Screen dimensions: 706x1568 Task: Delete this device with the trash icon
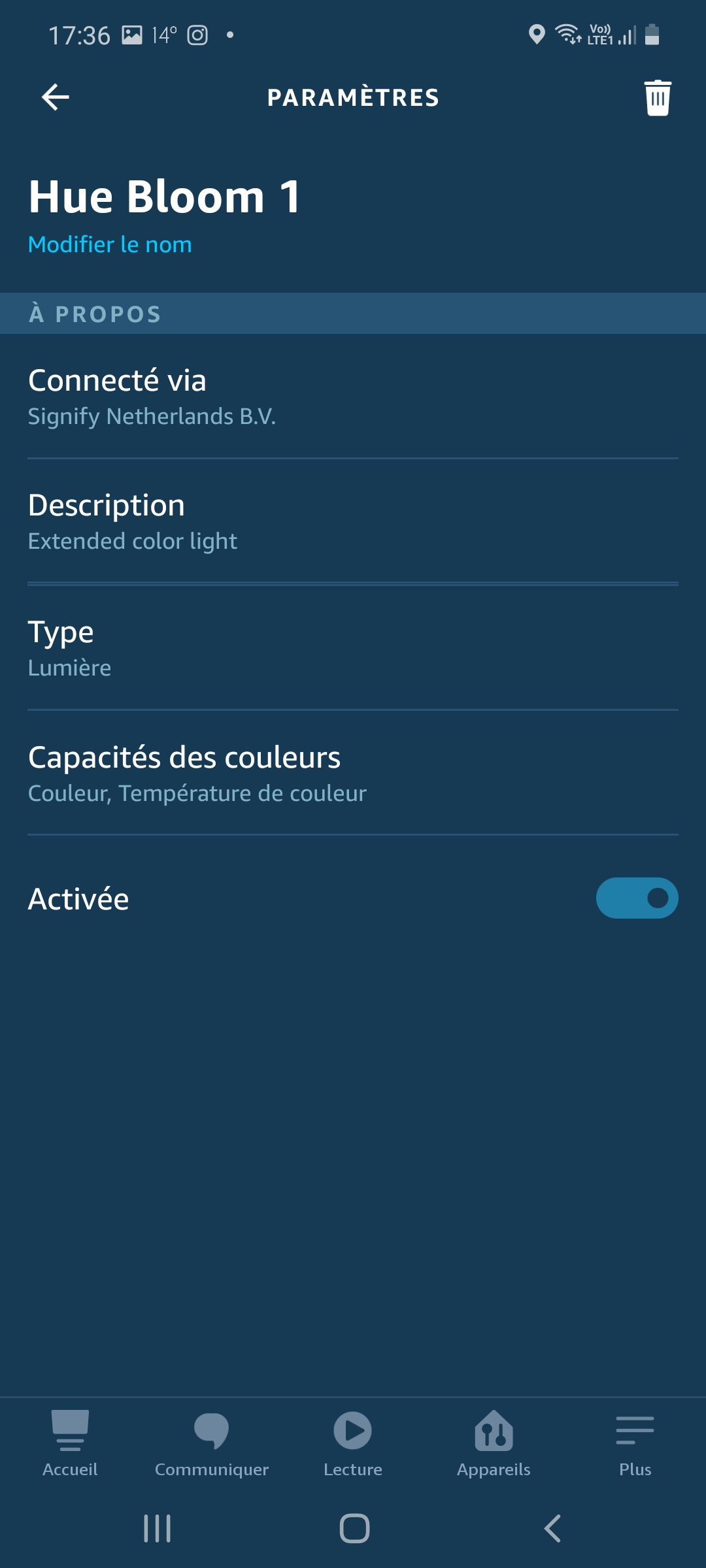[658, 98]
